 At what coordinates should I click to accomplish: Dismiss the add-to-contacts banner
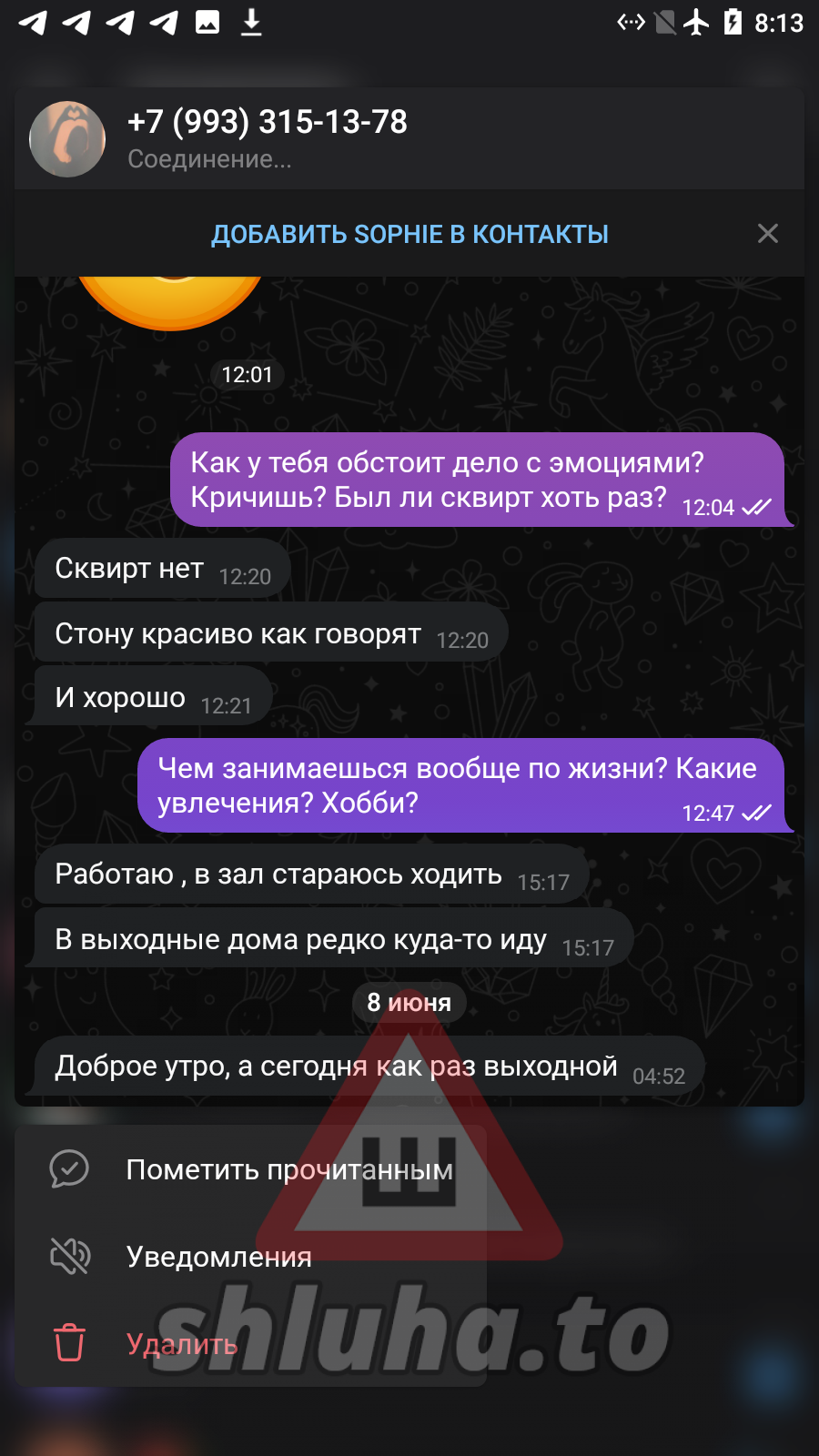[x=767, y=234]
